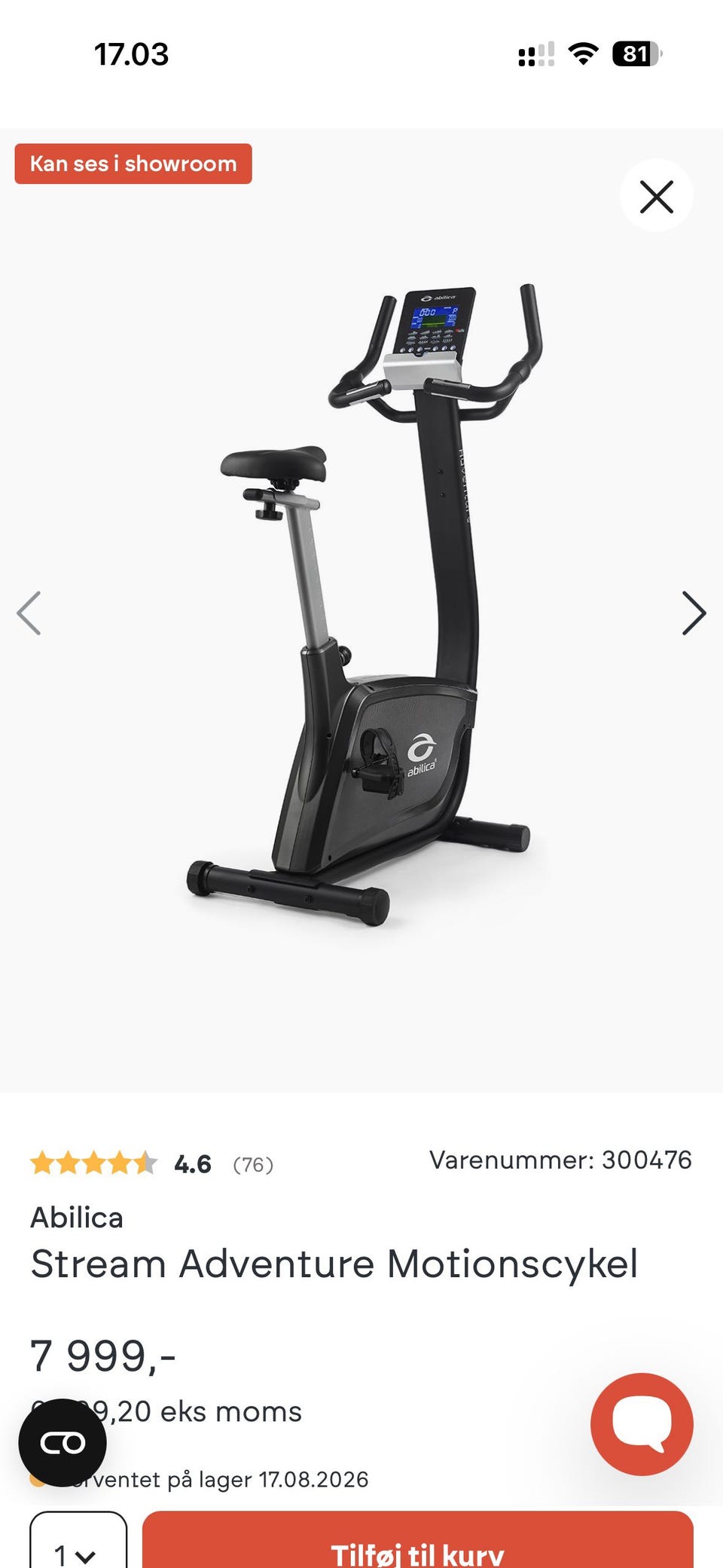This screenshot has height=1568, width=723.
Task: Show the next product image
Action: [694, 613]
